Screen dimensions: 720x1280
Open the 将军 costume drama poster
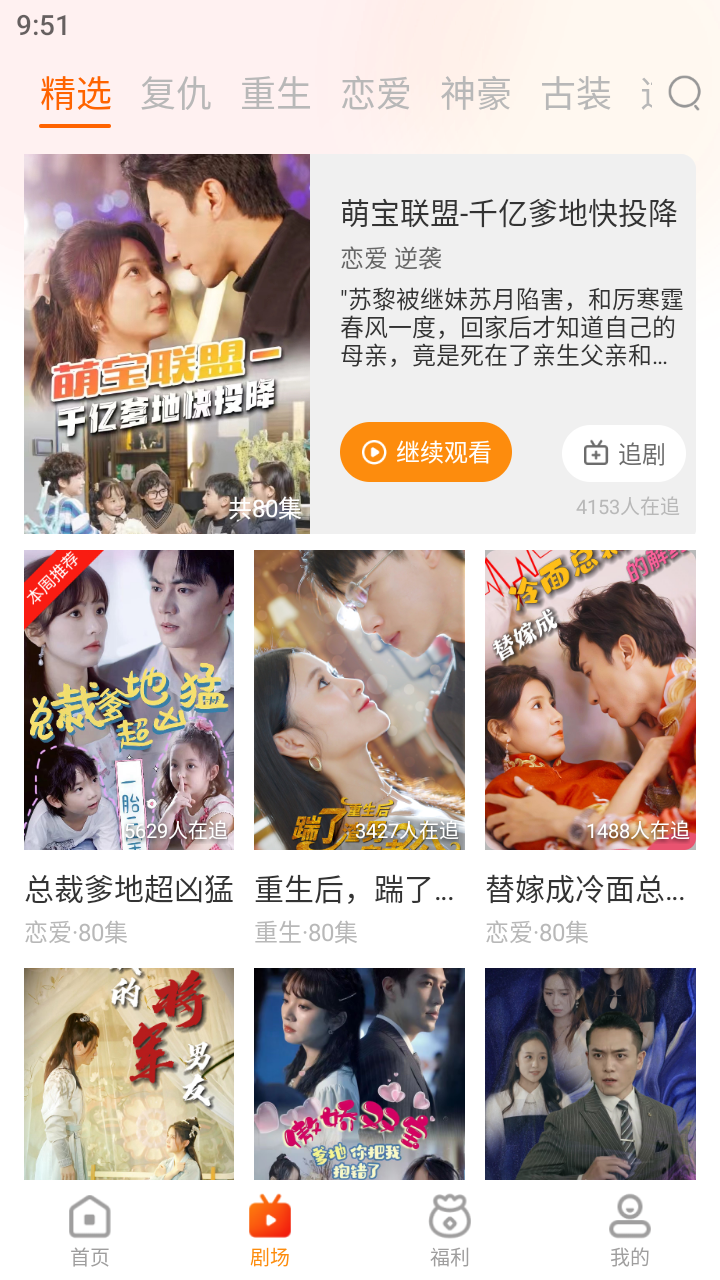[129, 1073]
